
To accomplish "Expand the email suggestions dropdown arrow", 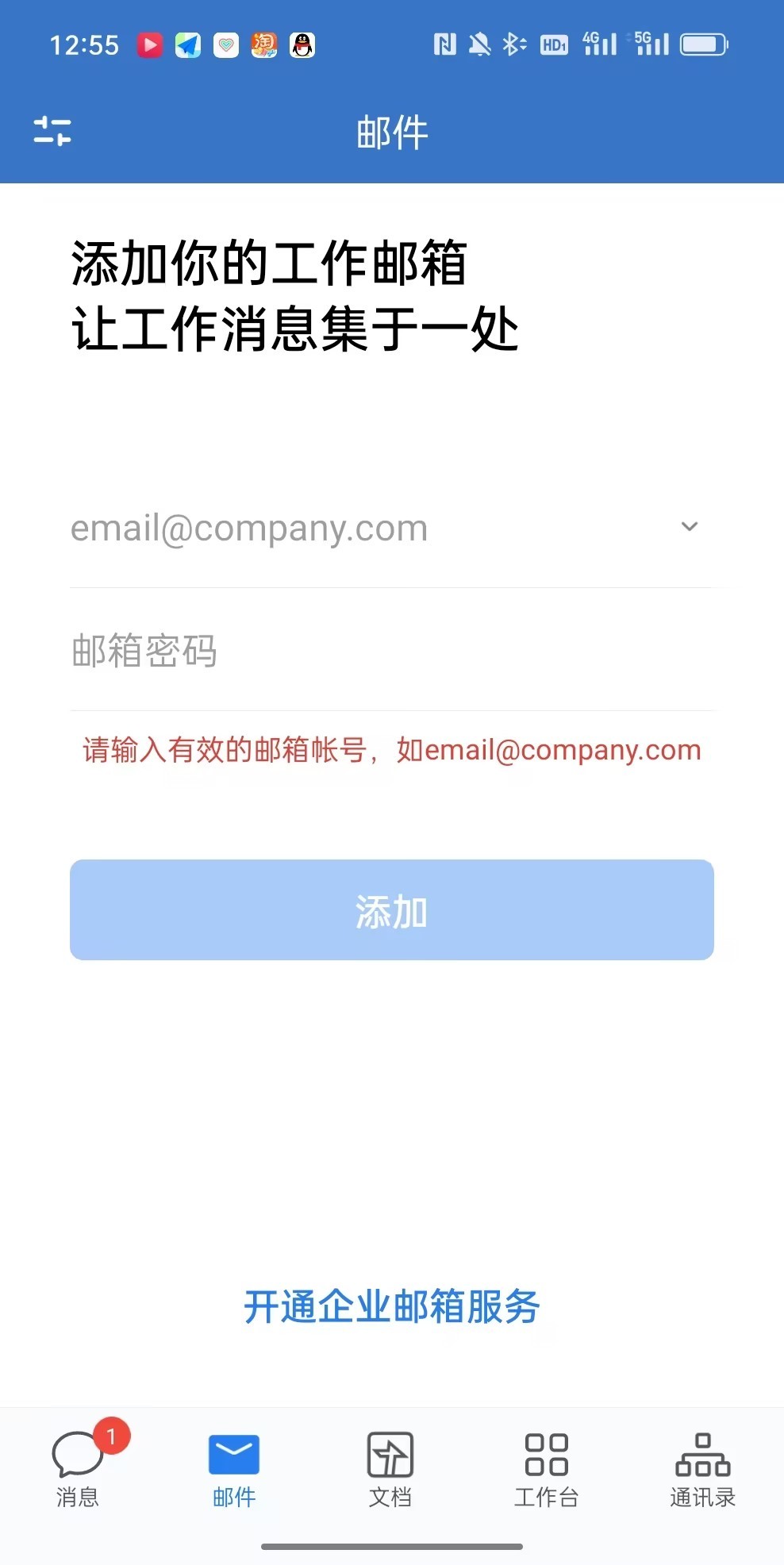I will click(690, 527).
